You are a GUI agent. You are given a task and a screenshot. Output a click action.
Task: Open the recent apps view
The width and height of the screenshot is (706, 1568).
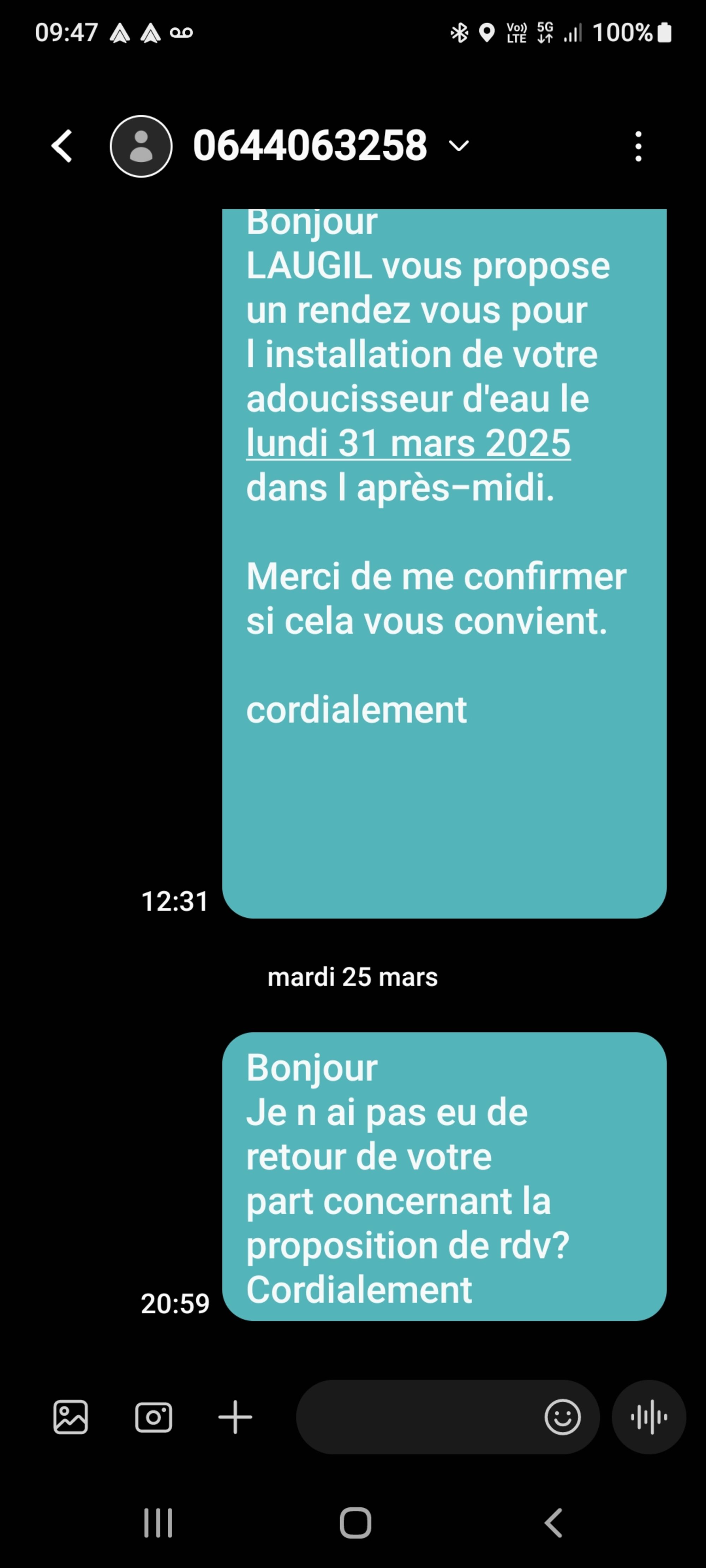[x=158, y=1523]
